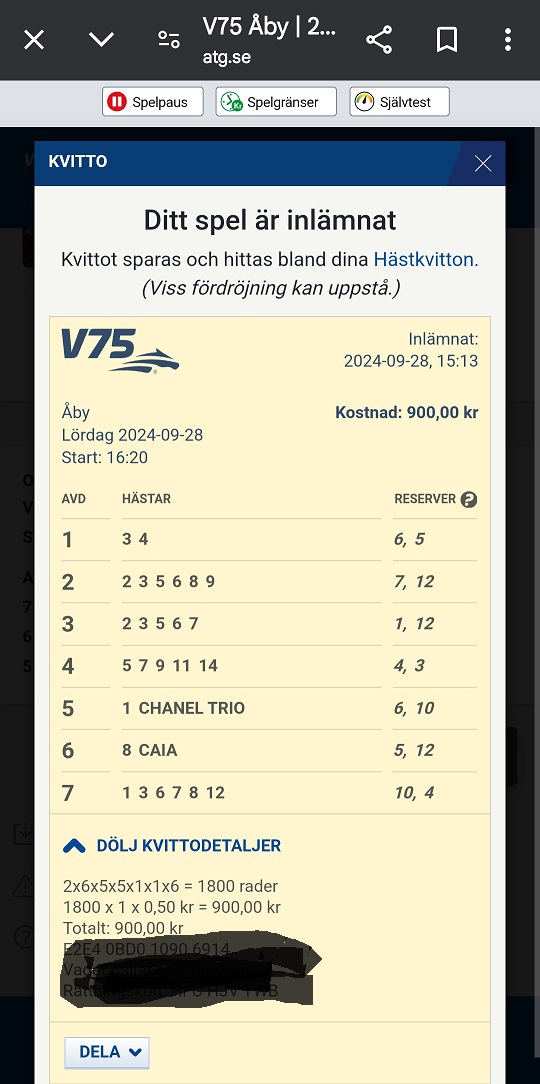
Task: Follow the Hästkvitton link
Action: 426,260
